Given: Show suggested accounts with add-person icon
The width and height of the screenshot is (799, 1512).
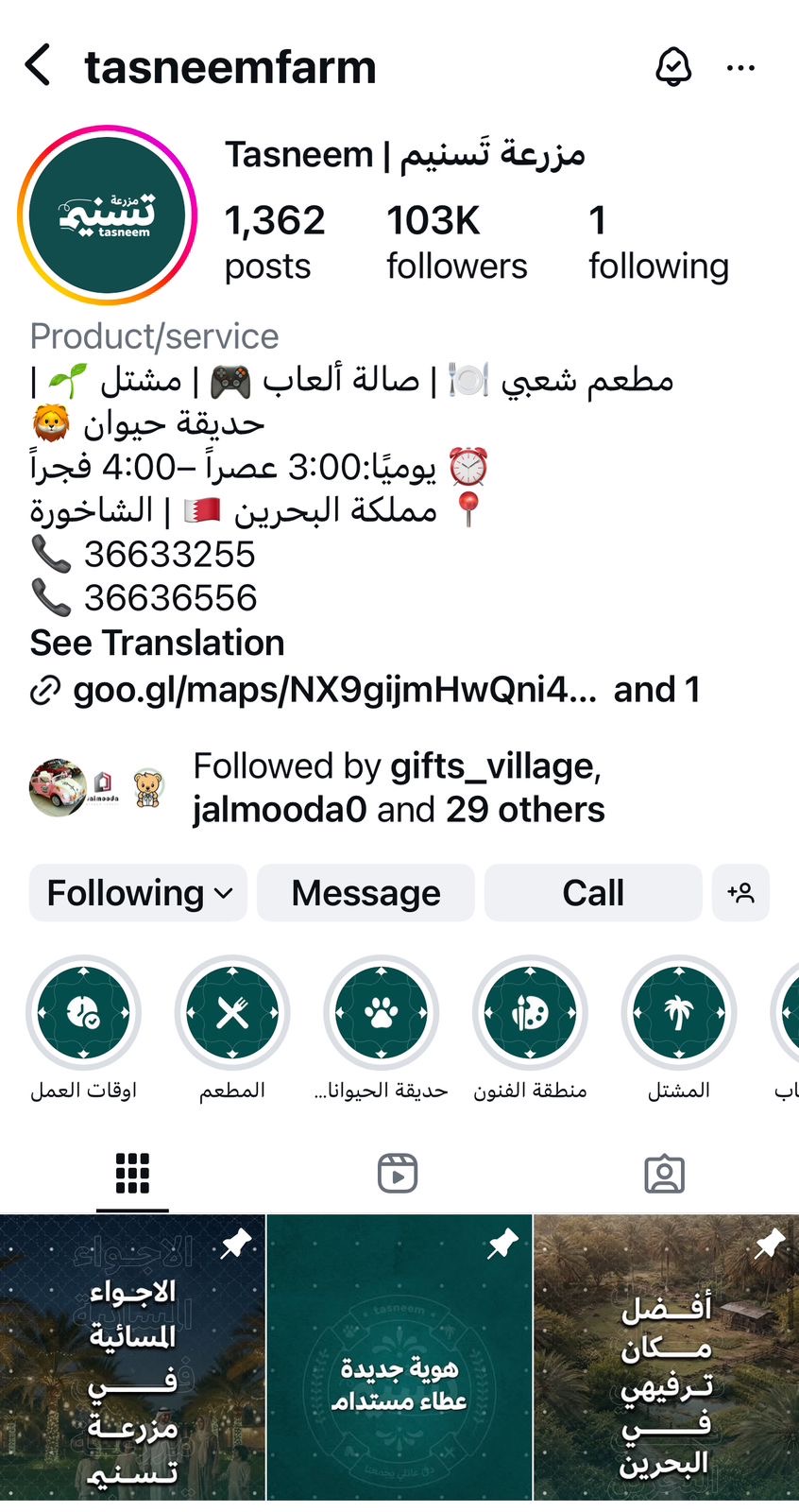Looking at the screenshot, I should [x=740, y=892].
